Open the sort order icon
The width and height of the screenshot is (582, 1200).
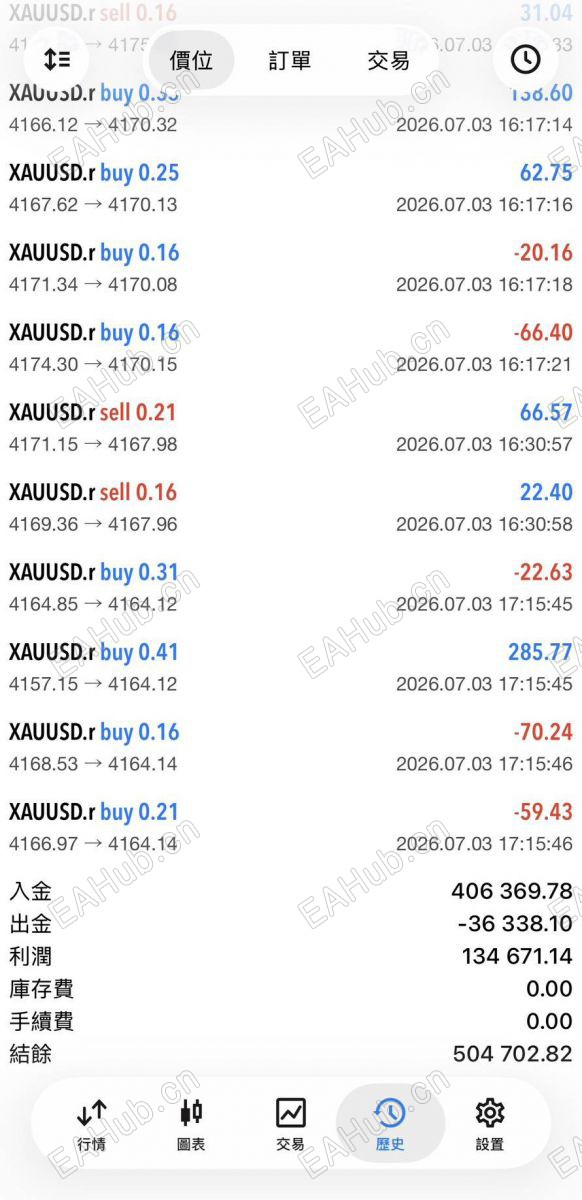click(x=57, y=60)
